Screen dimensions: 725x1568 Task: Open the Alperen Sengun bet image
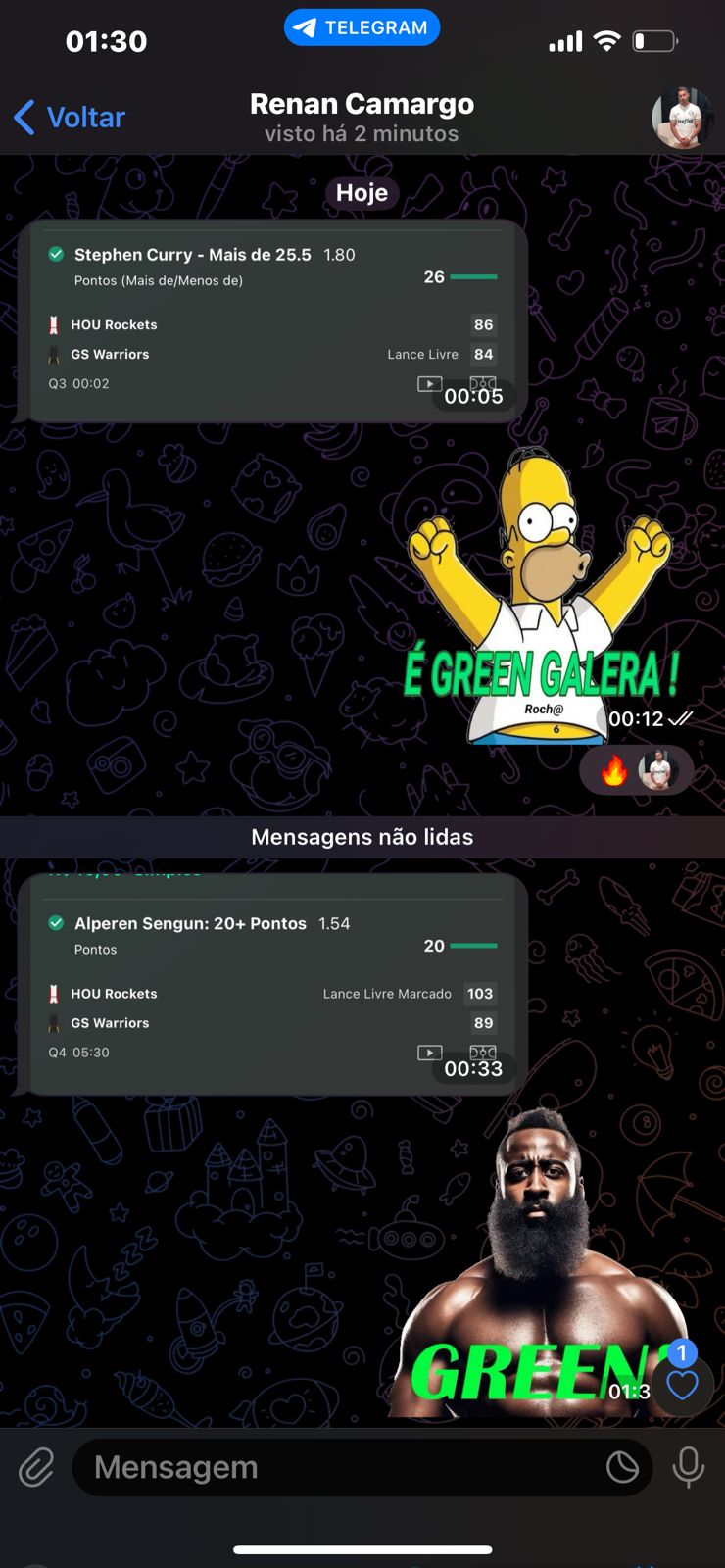[273, 985]
